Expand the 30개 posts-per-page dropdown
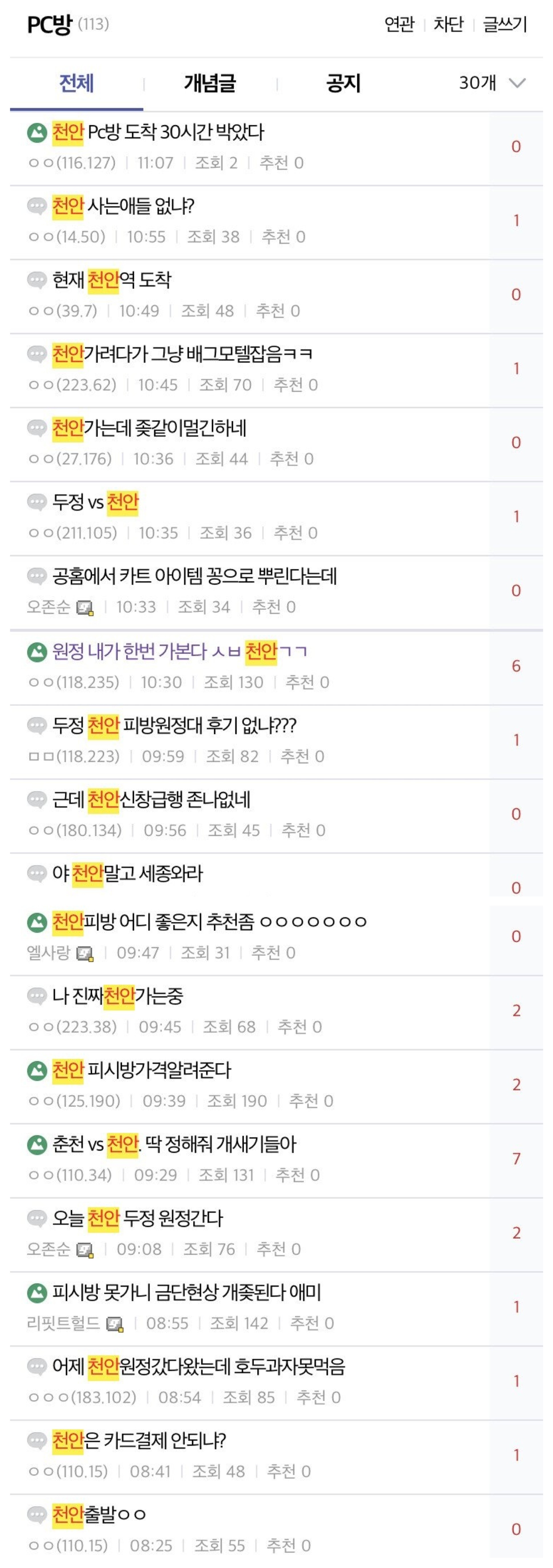 [492, 83]
